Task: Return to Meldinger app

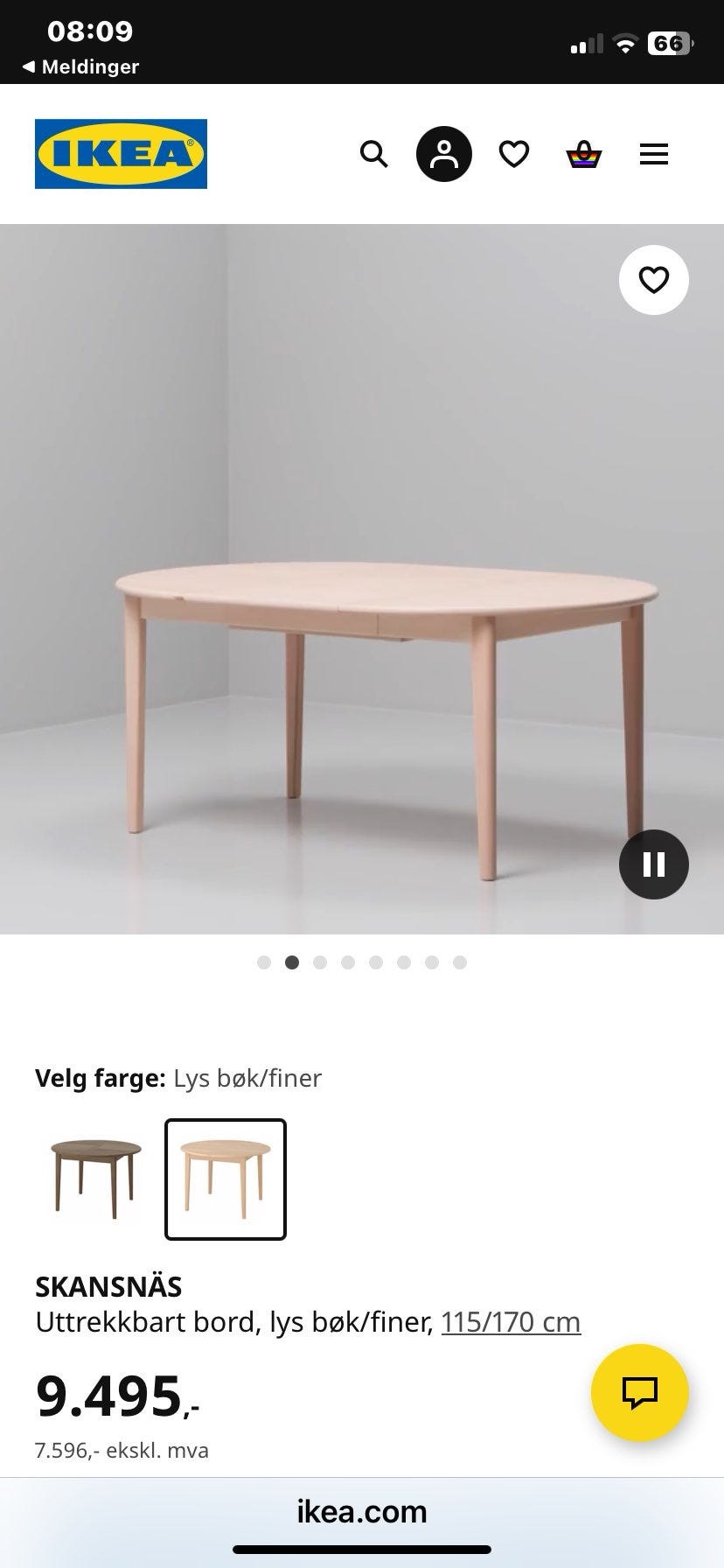Action: pyautogui.click(x=79, y=66)
